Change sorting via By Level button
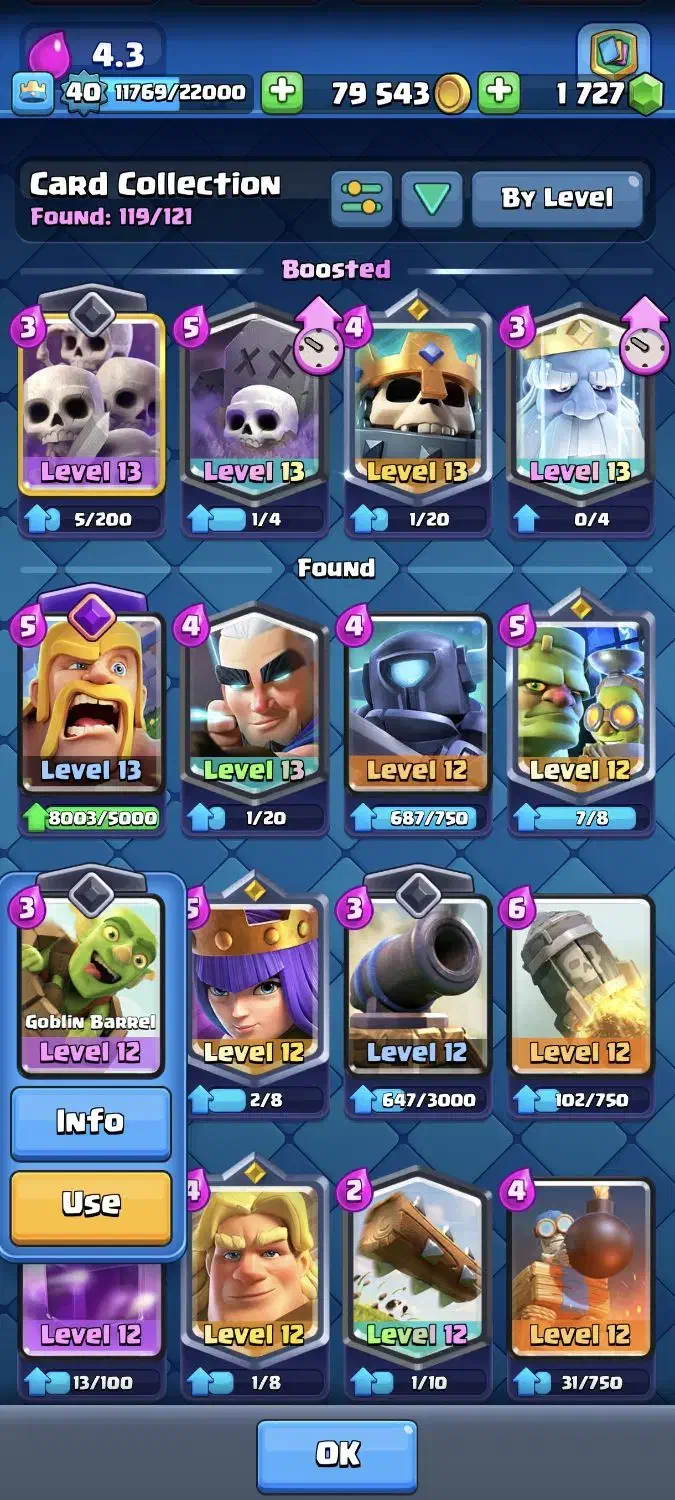Viewport: 675px width, 1500px height. coord(557,198)
